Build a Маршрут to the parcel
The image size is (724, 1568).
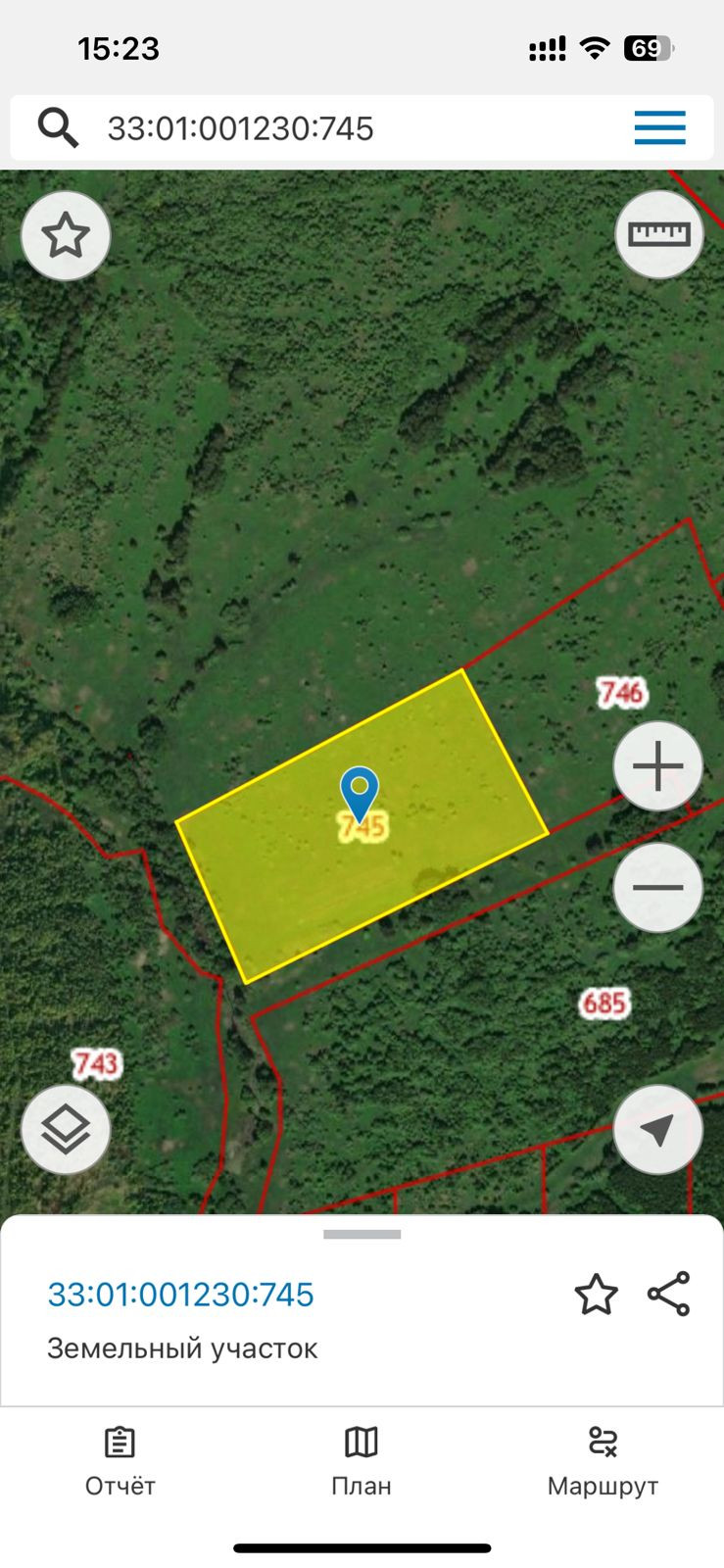click(x=603, y=1461)
